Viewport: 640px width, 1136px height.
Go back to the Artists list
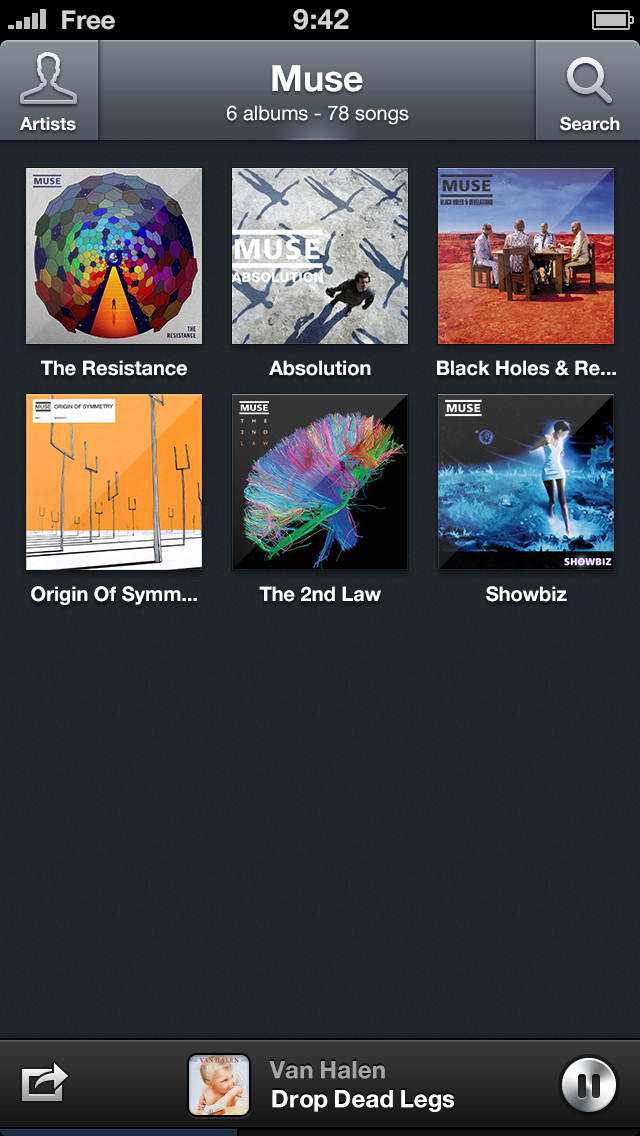tap(49, 91)
